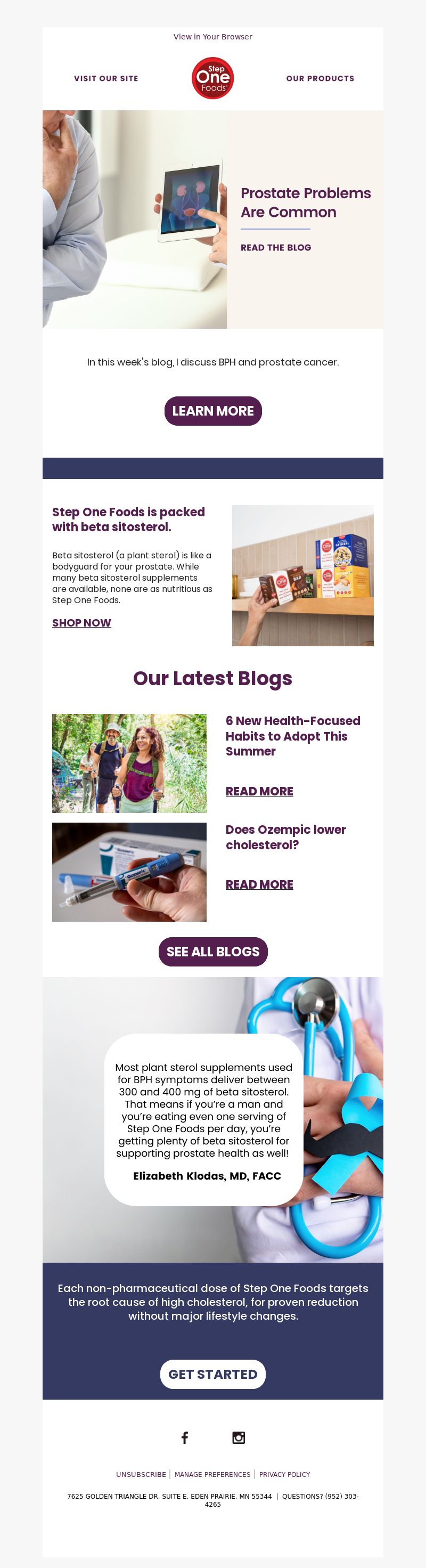The width and height of the screenshot is (426, 1568).
Task: Tap the UNSUBSCRIBE link
Action: tap(141, 1474)
